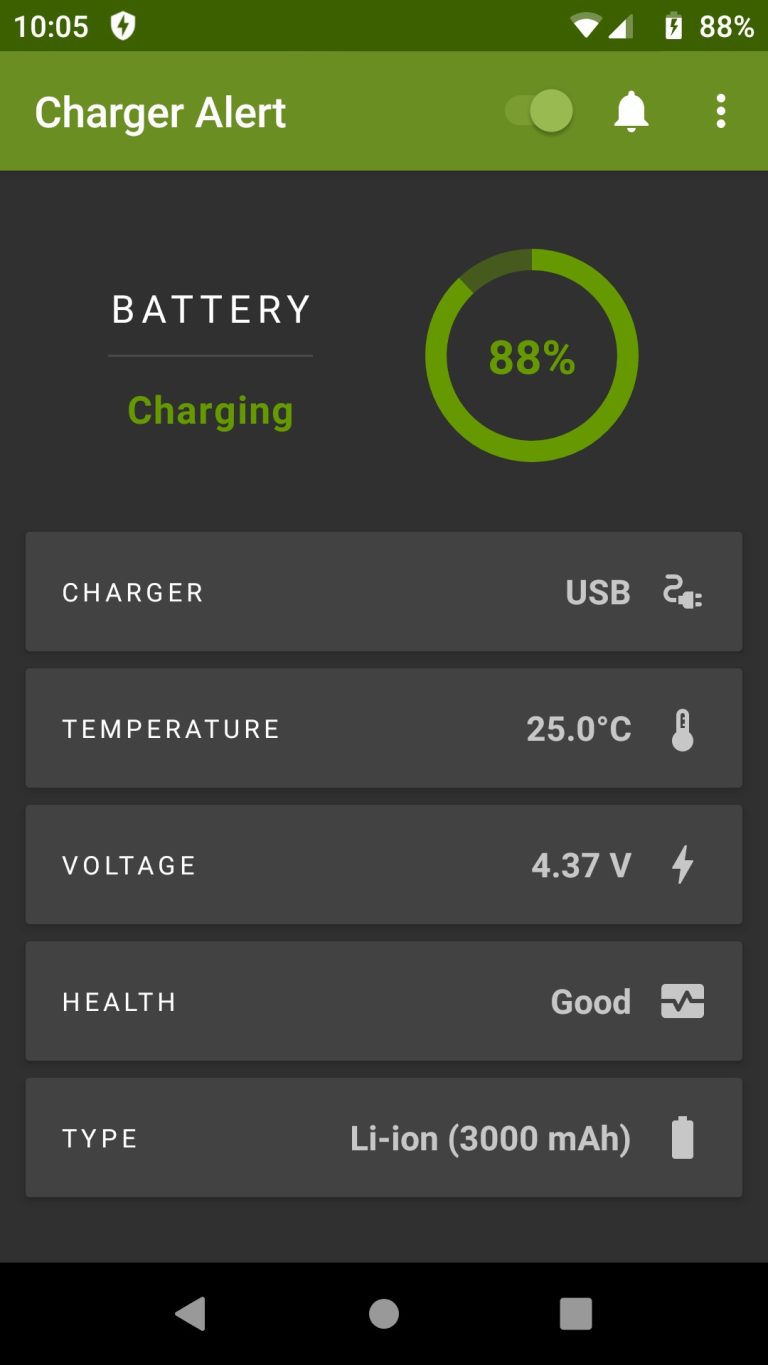Select the temperature thermometer icon
This screenshot has width=768, height=1365.
point(684,728)
